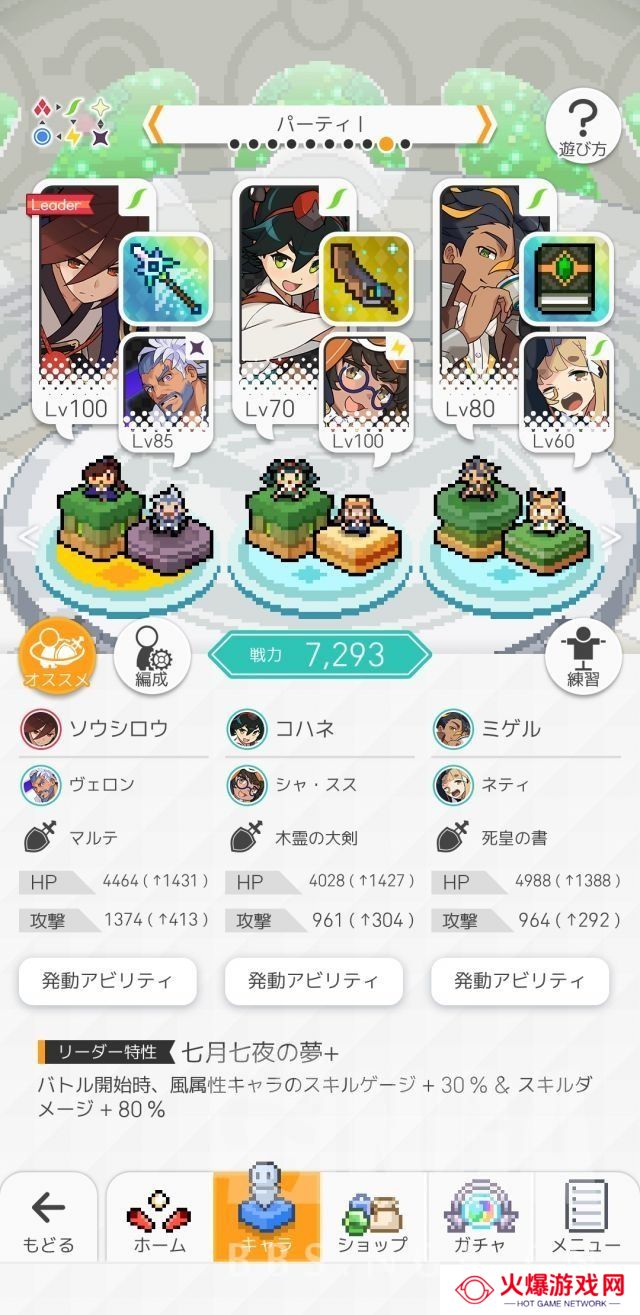Switch to the ガチャ tab
The width and height of the screenshot is (640, 1315).
[480, 1224]
